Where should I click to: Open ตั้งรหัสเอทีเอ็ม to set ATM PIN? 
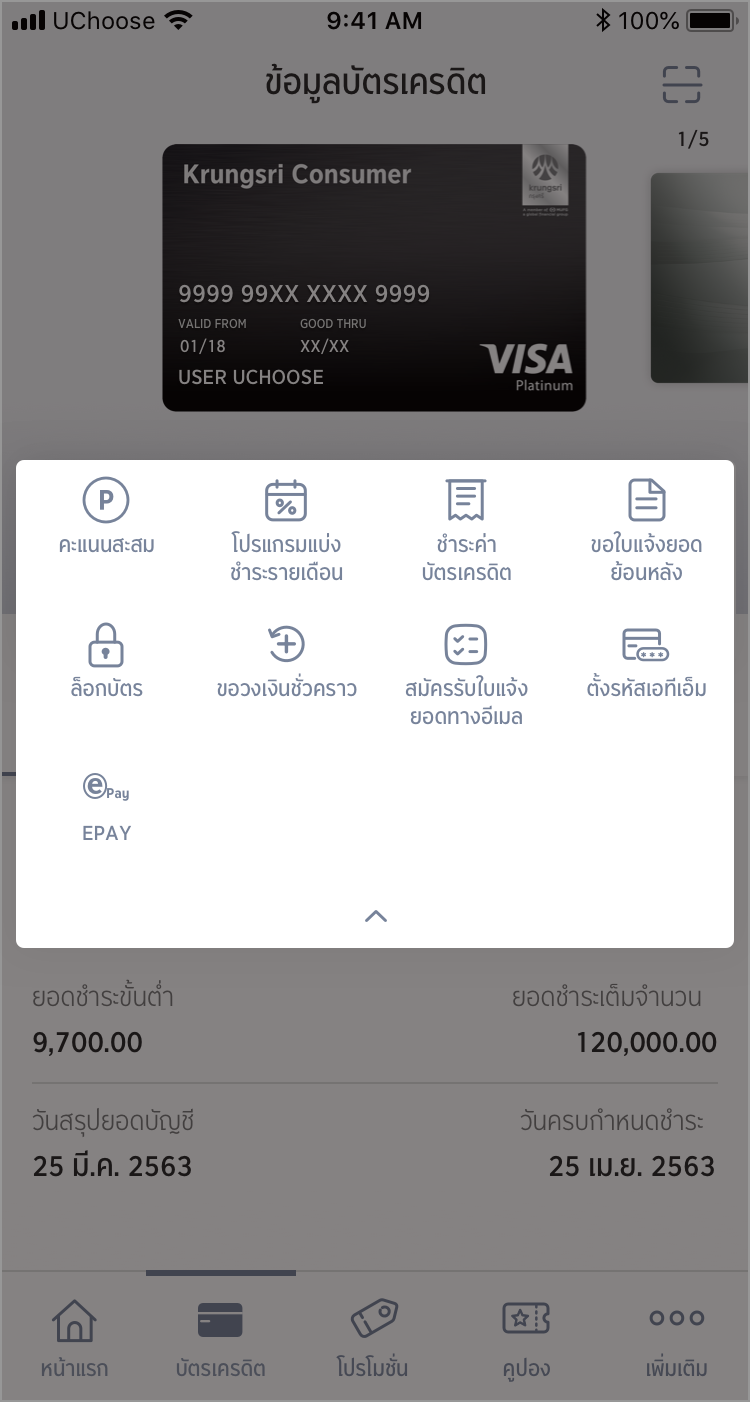[646, 661]
